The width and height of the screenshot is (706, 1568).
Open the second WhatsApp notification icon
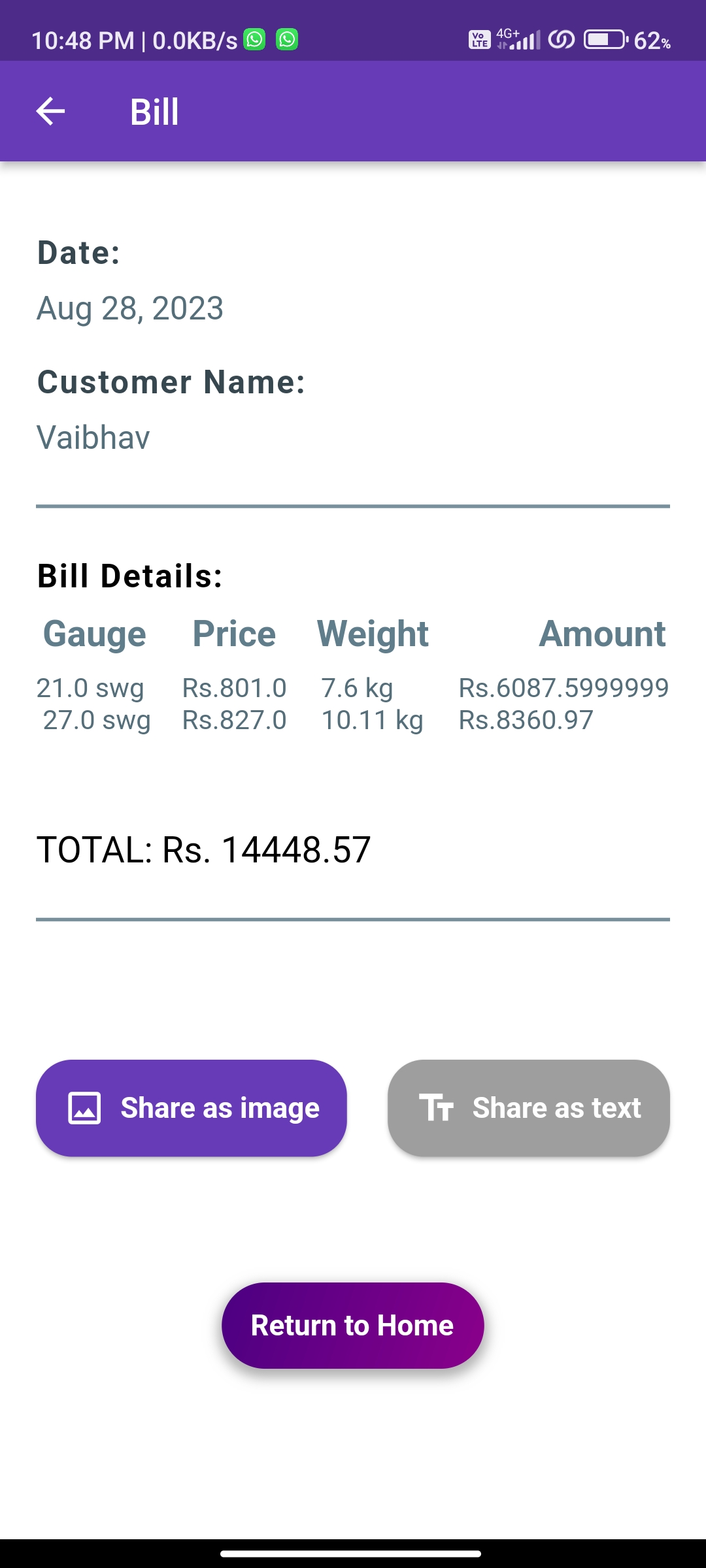click(x=286, y=39)
